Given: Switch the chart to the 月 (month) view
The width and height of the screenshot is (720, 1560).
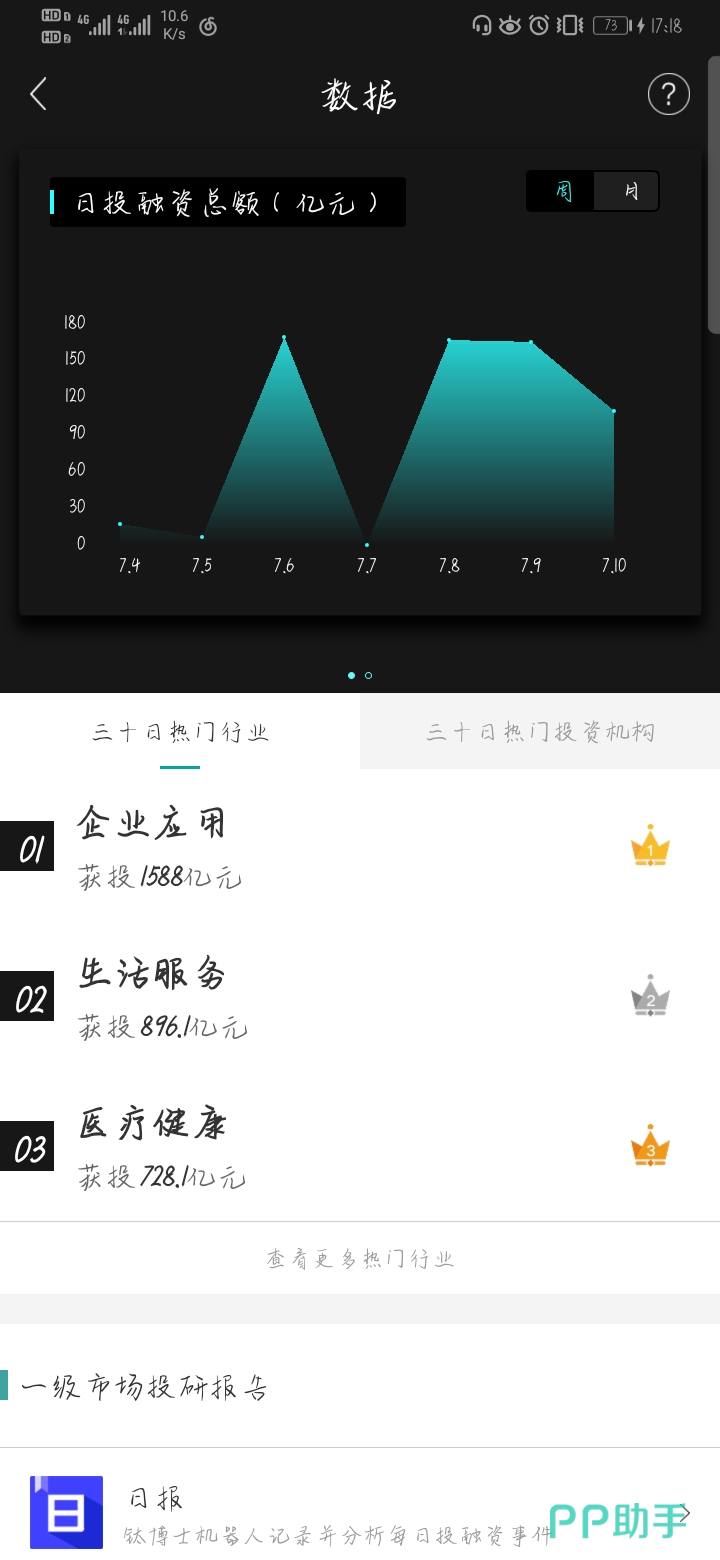Looking at the screenshot, I should pyautogui.click(x=627, y=191).
